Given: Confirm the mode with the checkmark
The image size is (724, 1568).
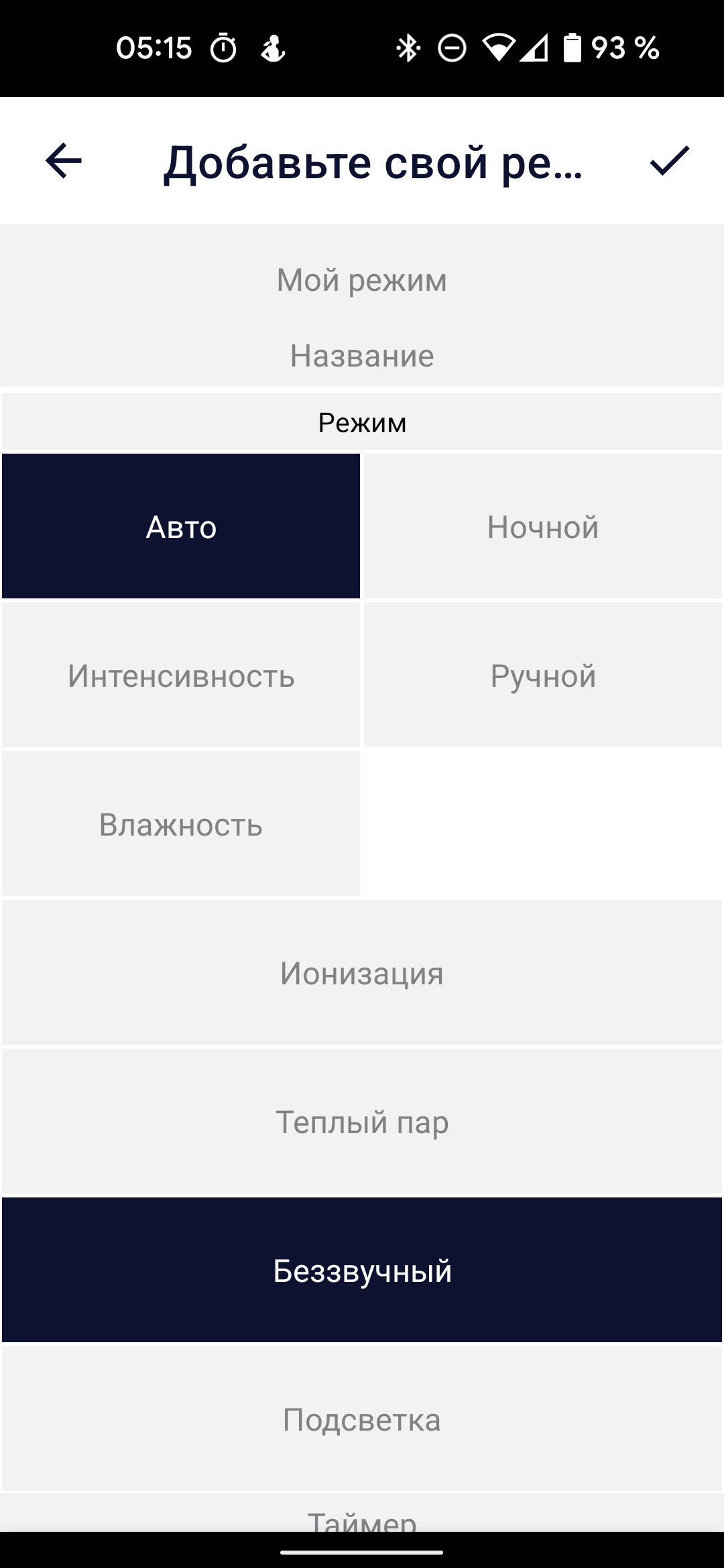Looking at the screenshot, I should (669, 161).
